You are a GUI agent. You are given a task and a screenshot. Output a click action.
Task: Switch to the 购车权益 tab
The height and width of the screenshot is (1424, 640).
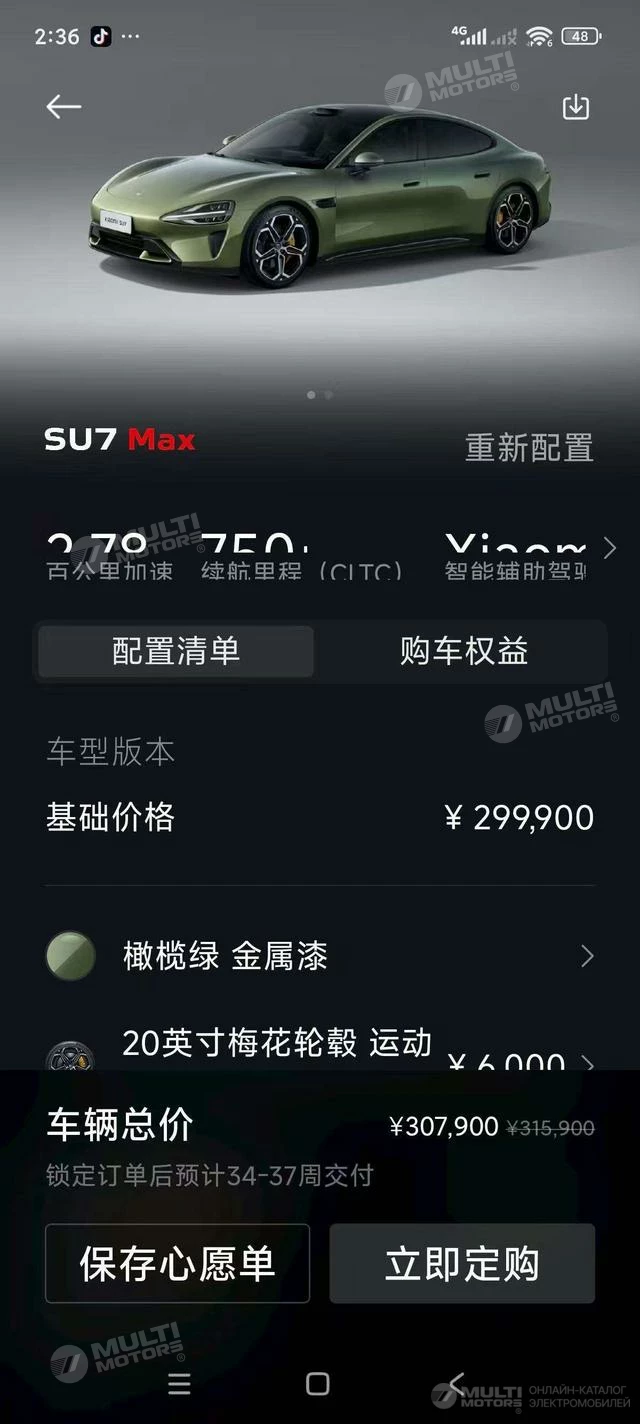pos(464,651)
